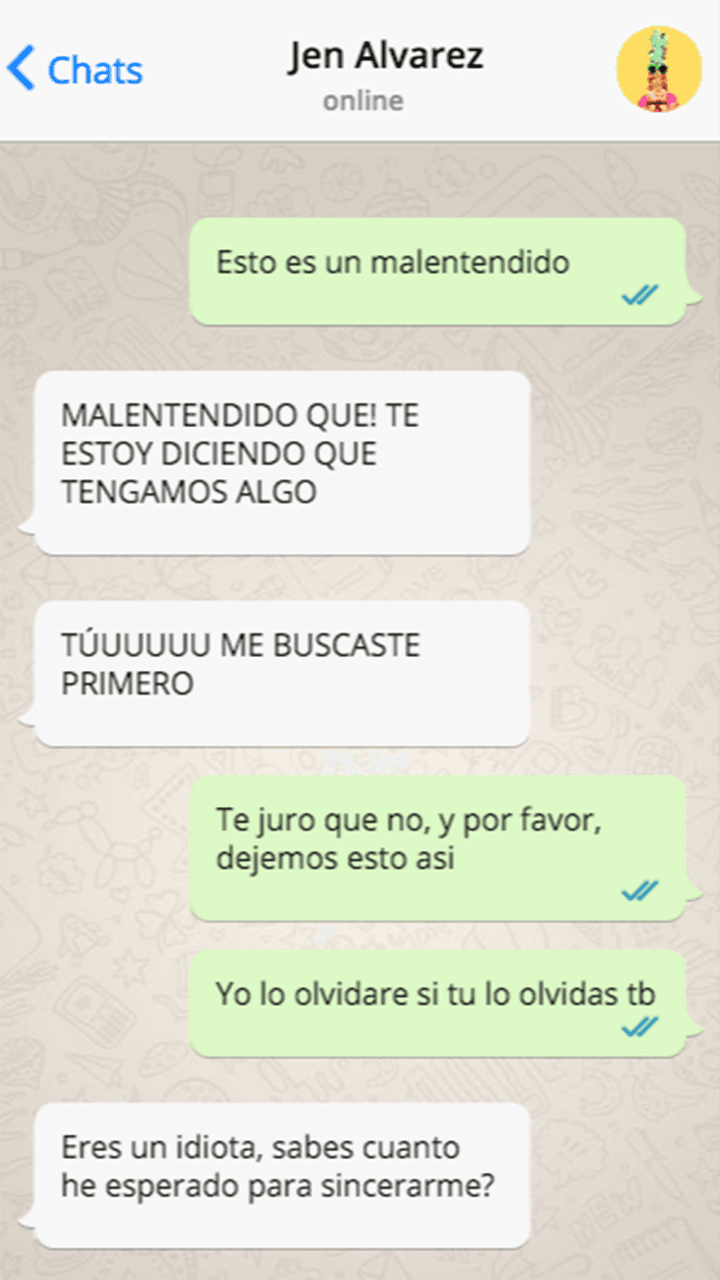Open Jen Alvarez's profile picture

(658, 69)
